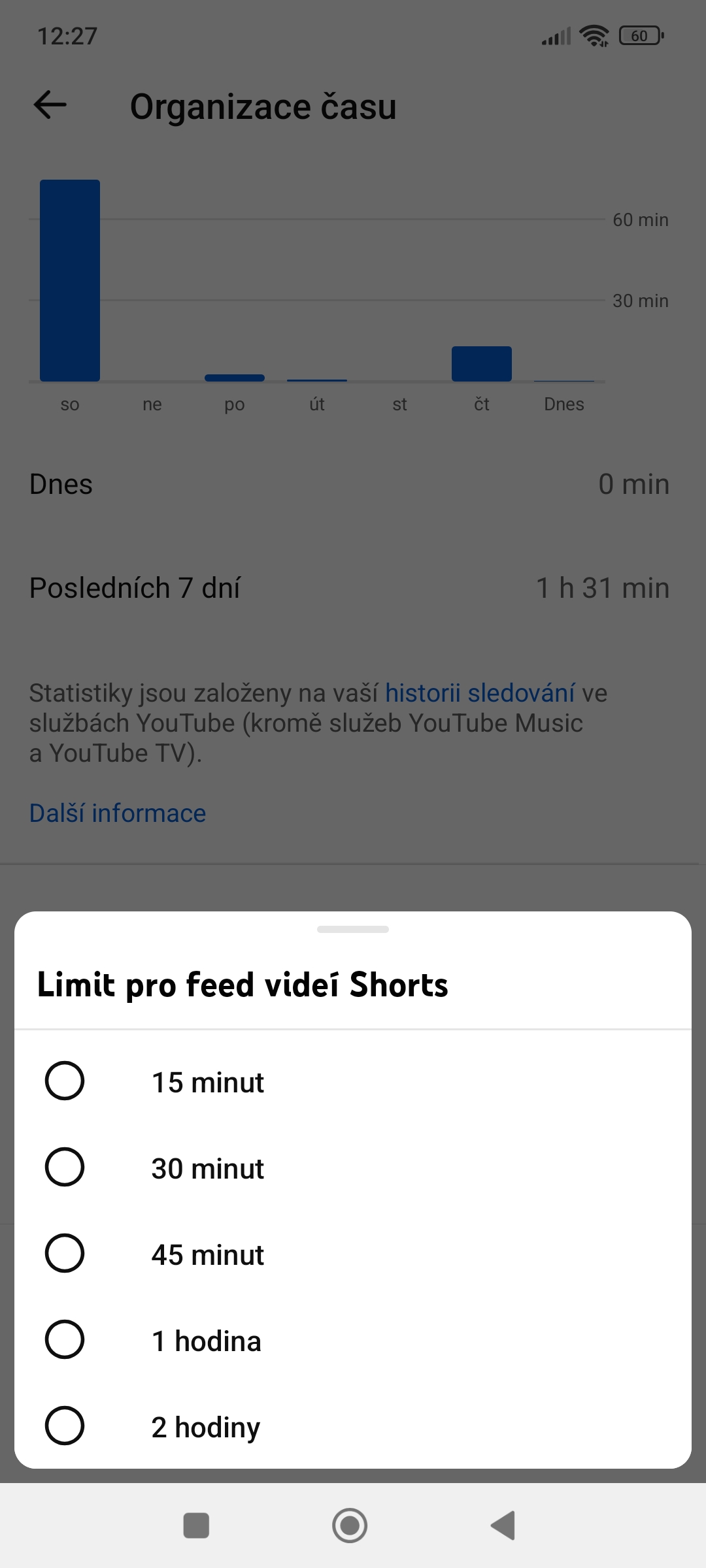Tap the system home button
Viewport: 706px width, 1568px height.
tap(350, 1526)
